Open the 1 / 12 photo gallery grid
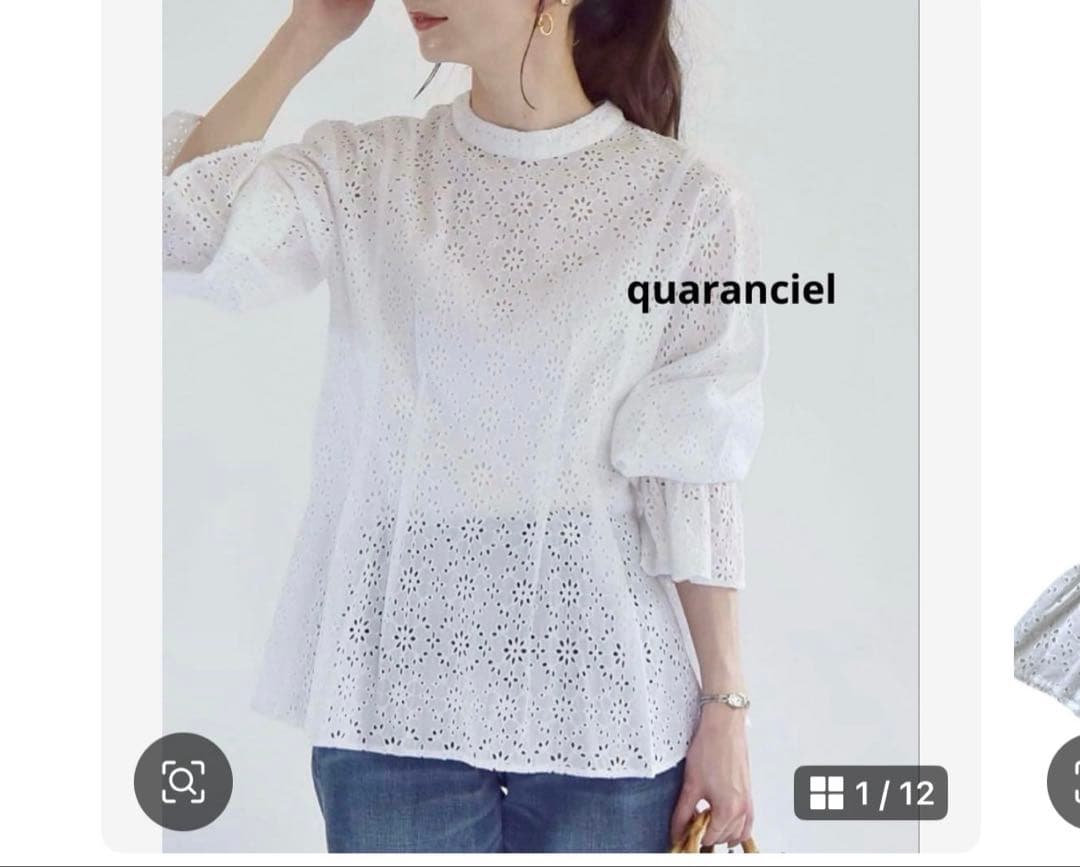 871,793
